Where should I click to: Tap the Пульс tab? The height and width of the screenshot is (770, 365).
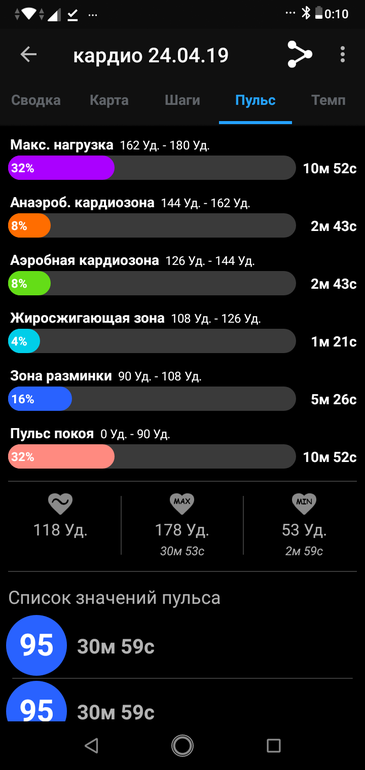(x=255, y=101)
